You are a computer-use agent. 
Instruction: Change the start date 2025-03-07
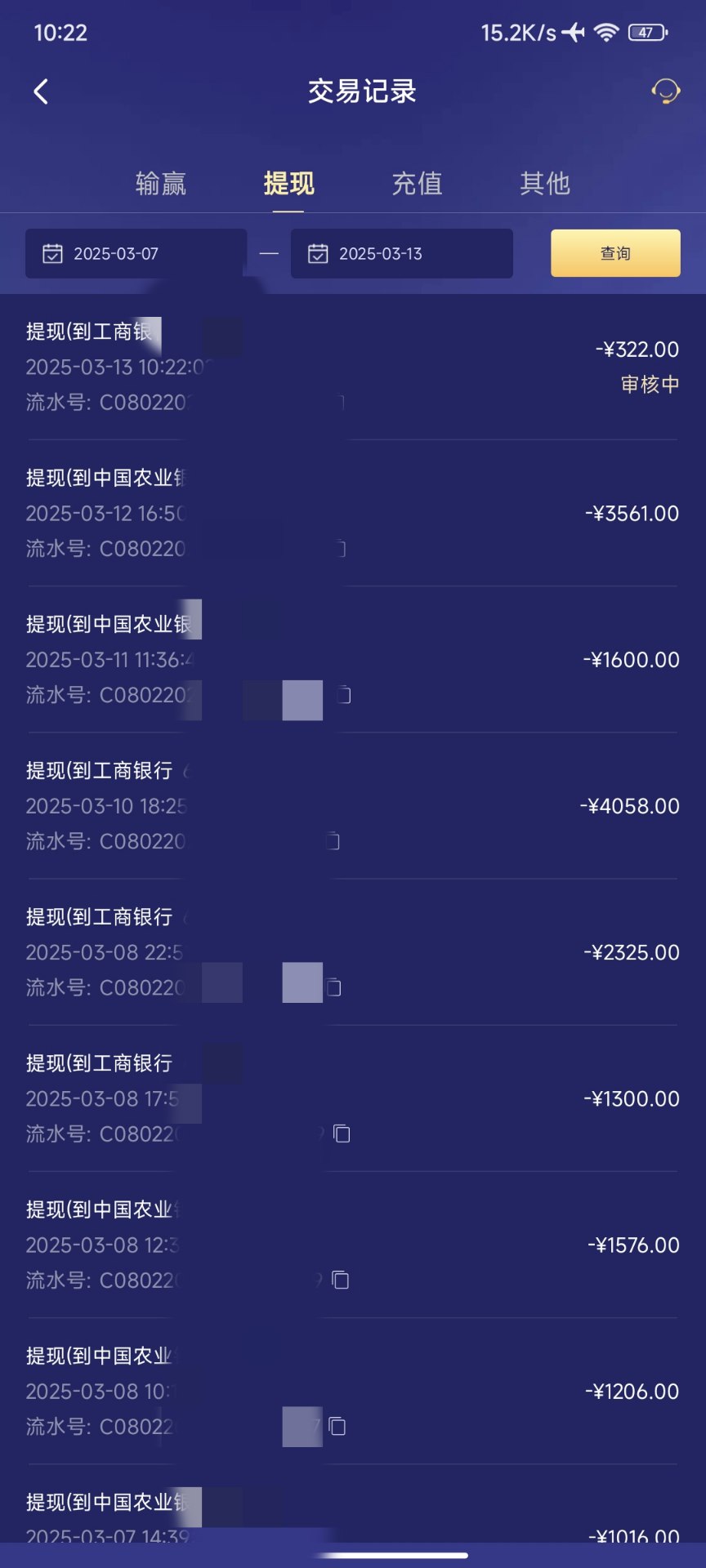(x=136, y=254)
